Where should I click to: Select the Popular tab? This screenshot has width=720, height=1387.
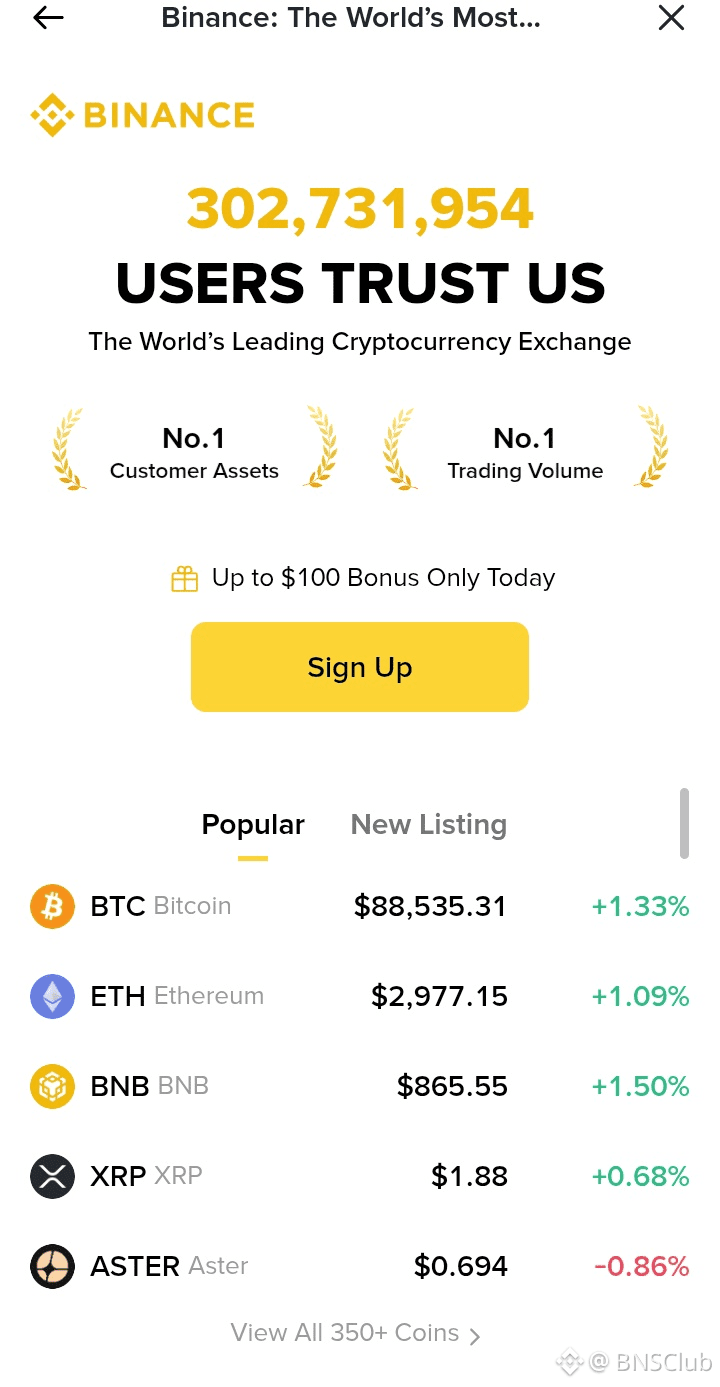pos(253,825)
